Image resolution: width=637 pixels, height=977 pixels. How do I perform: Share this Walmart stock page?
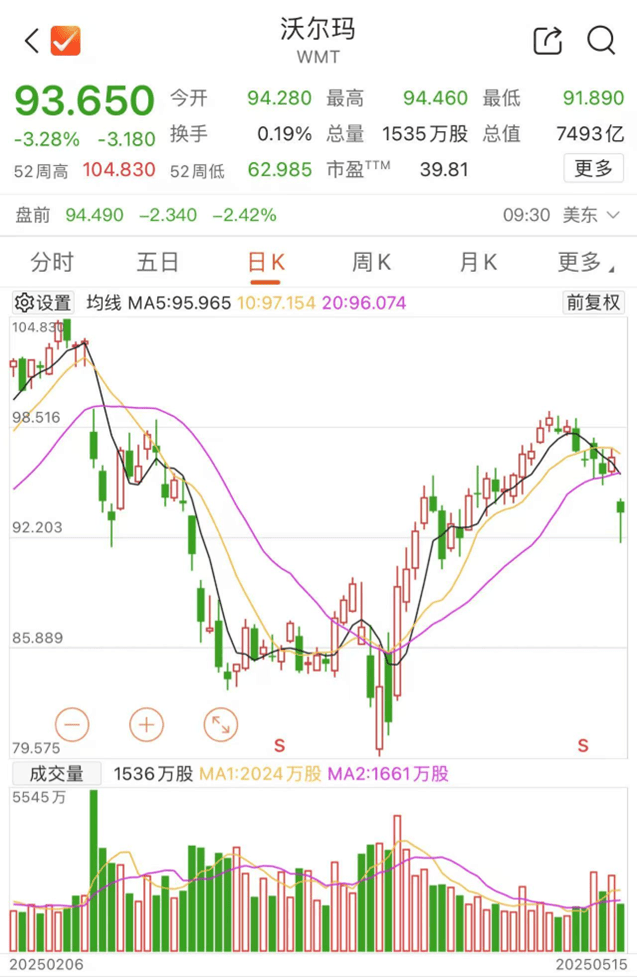tap(548, 41)
